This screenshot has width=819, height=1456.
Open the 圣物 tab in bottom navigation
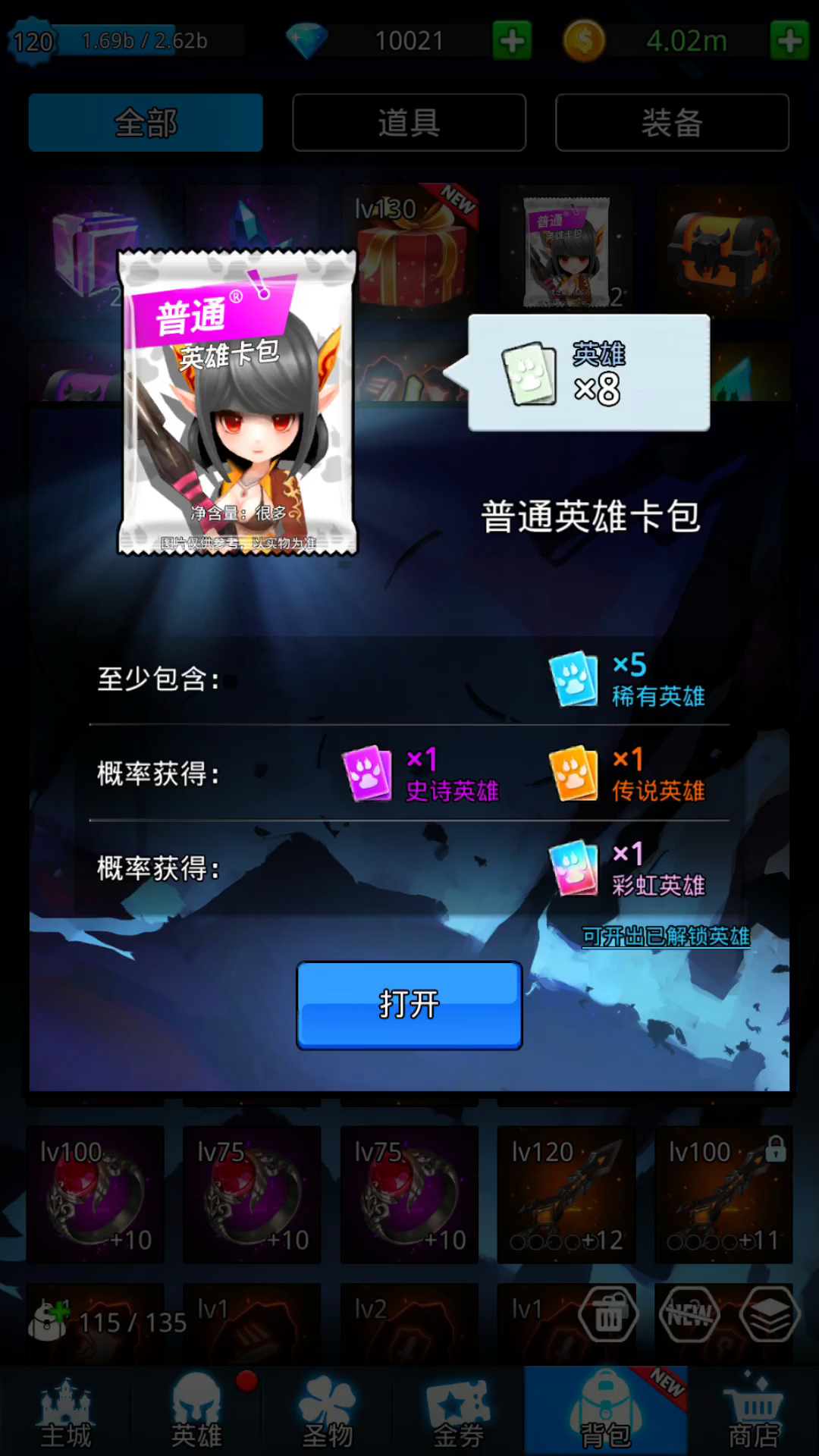328,1410
